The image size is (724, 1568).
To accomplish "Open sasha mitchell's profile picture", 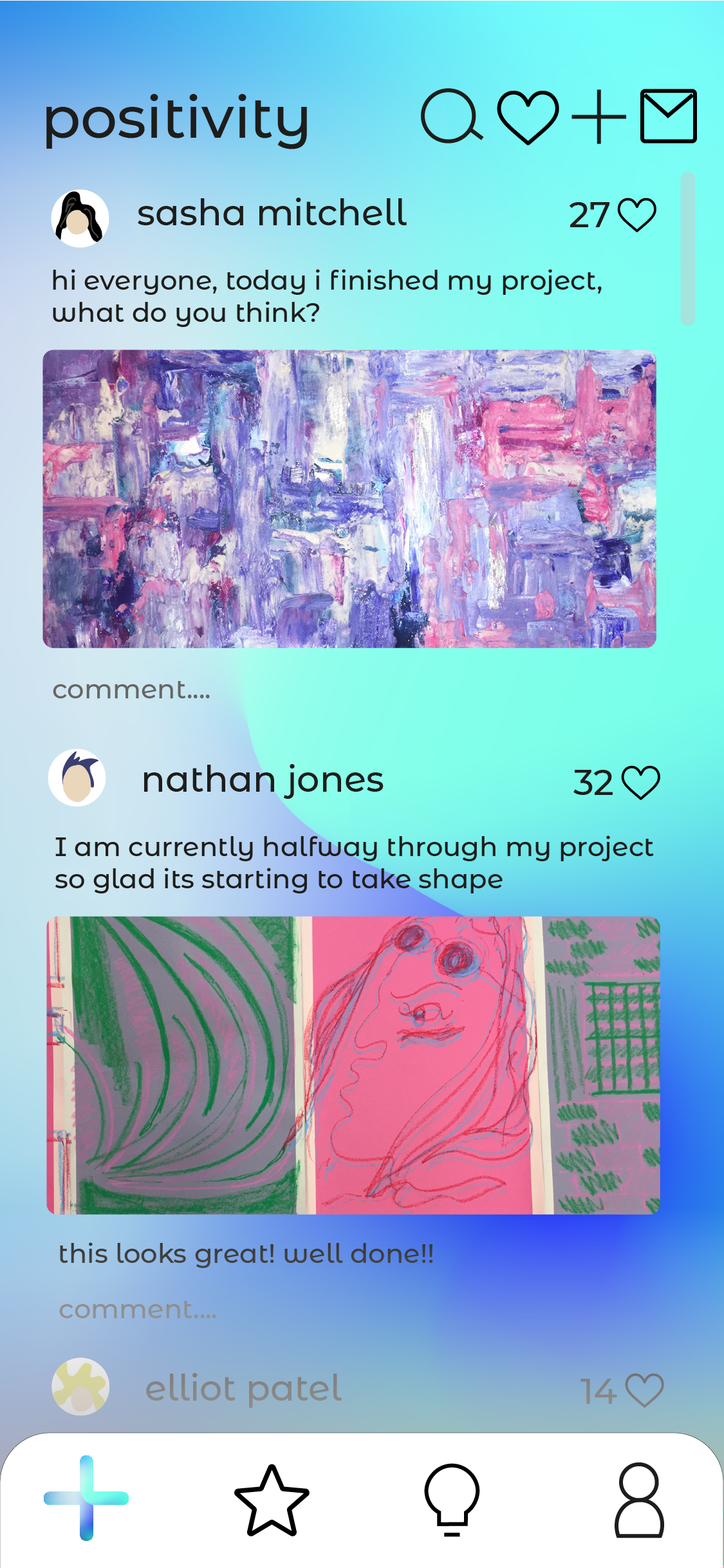I will coord(80,218).
